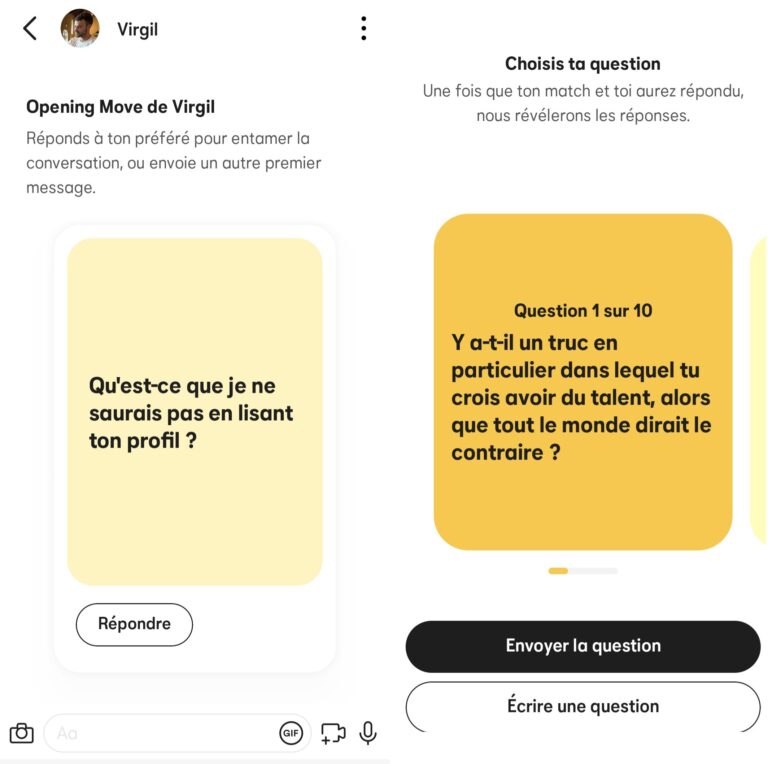768x764 pixels.
Task: Select the Question 1 sur 10 card
Action: (x=583, y=381)
